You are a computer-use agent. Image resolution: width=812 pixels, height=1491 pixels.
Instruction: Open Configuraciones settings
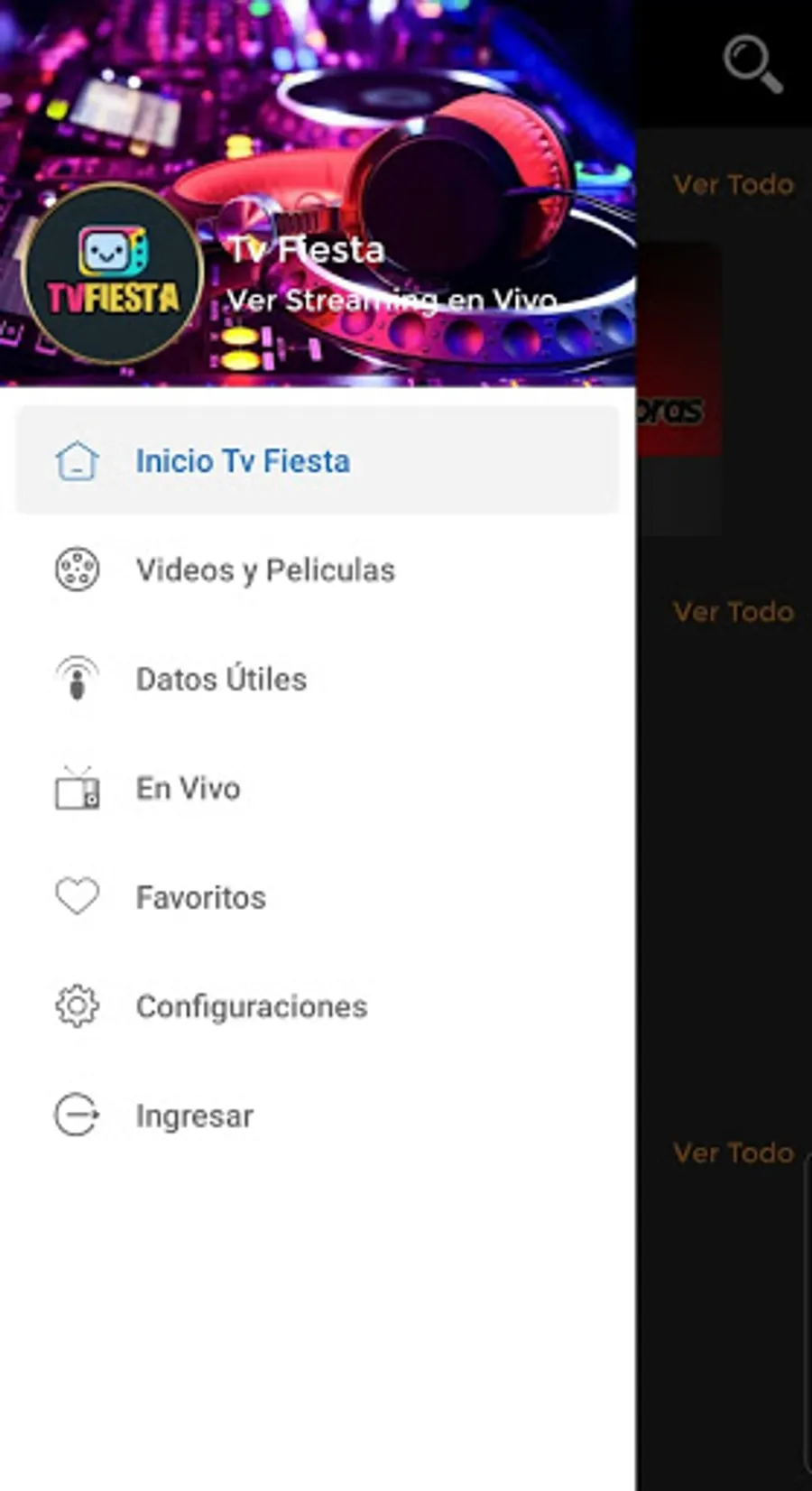pos(251,1006)
